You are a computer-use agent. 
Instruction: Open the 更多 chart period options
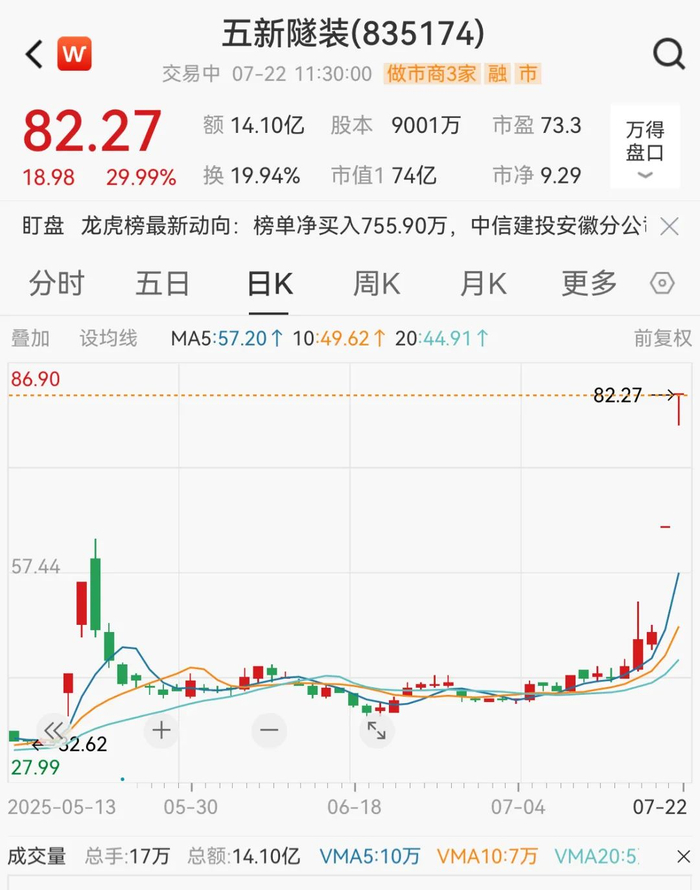coord(589,284)
